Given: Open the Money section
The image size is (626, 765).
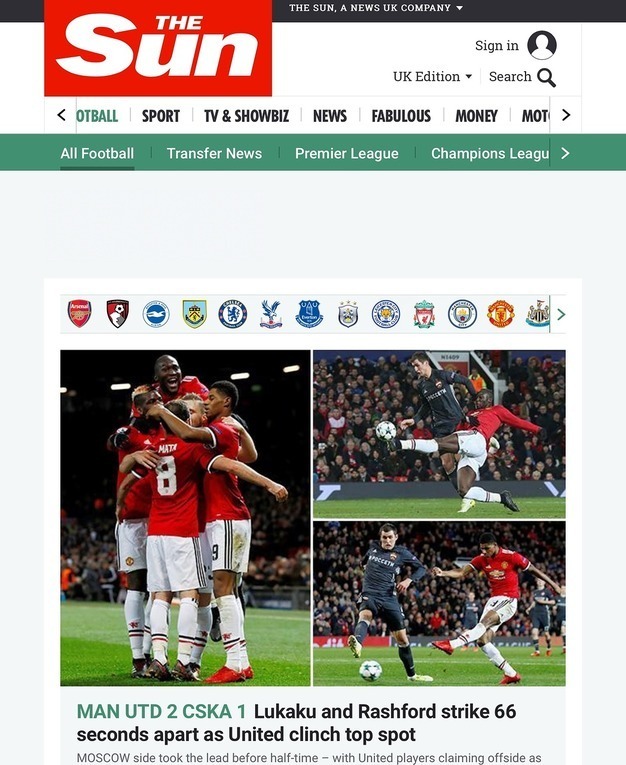Looking at the screenshot, I should 476,116.
